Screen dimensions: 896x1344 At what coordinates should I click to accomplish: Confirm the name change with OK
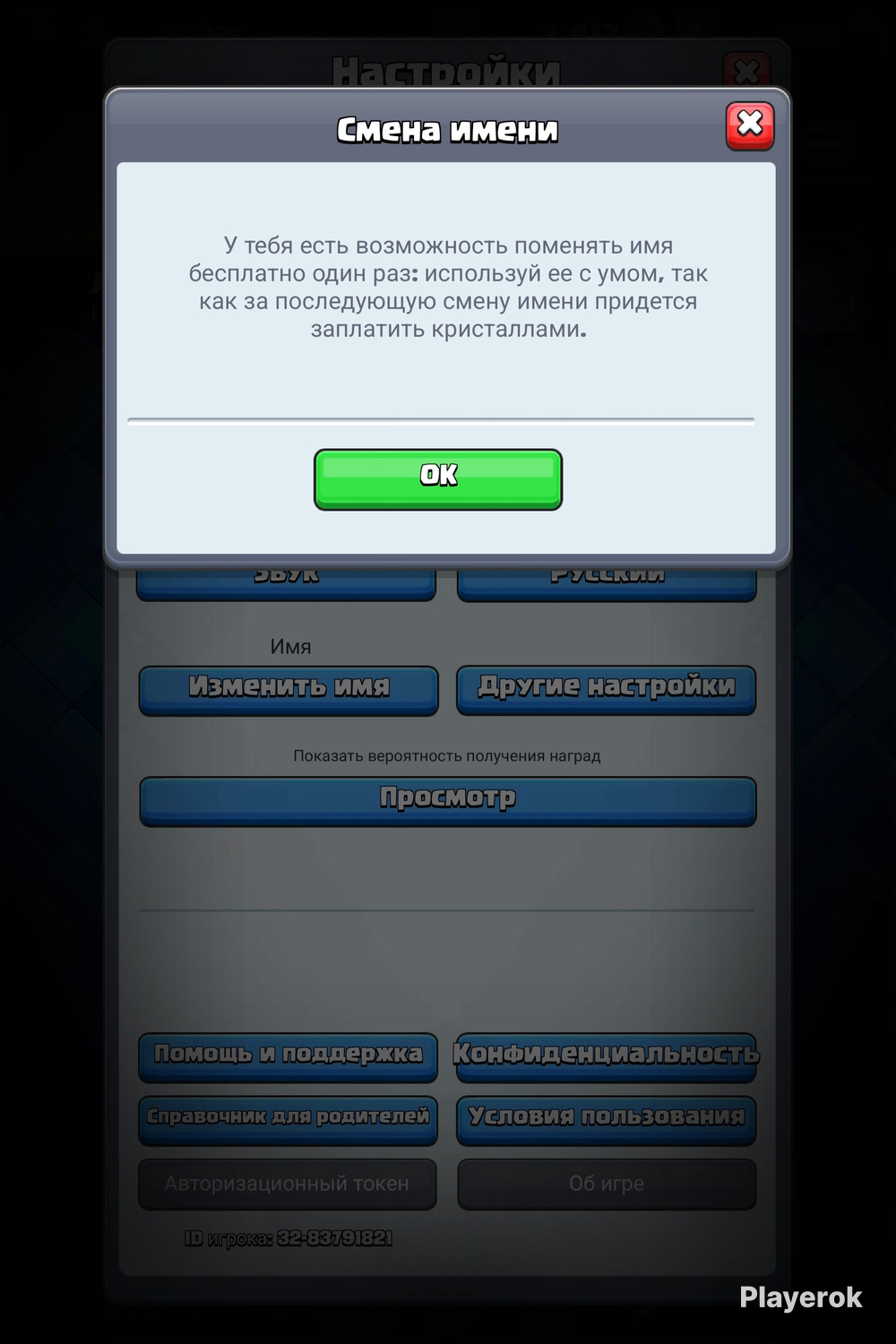coord(438,478)
